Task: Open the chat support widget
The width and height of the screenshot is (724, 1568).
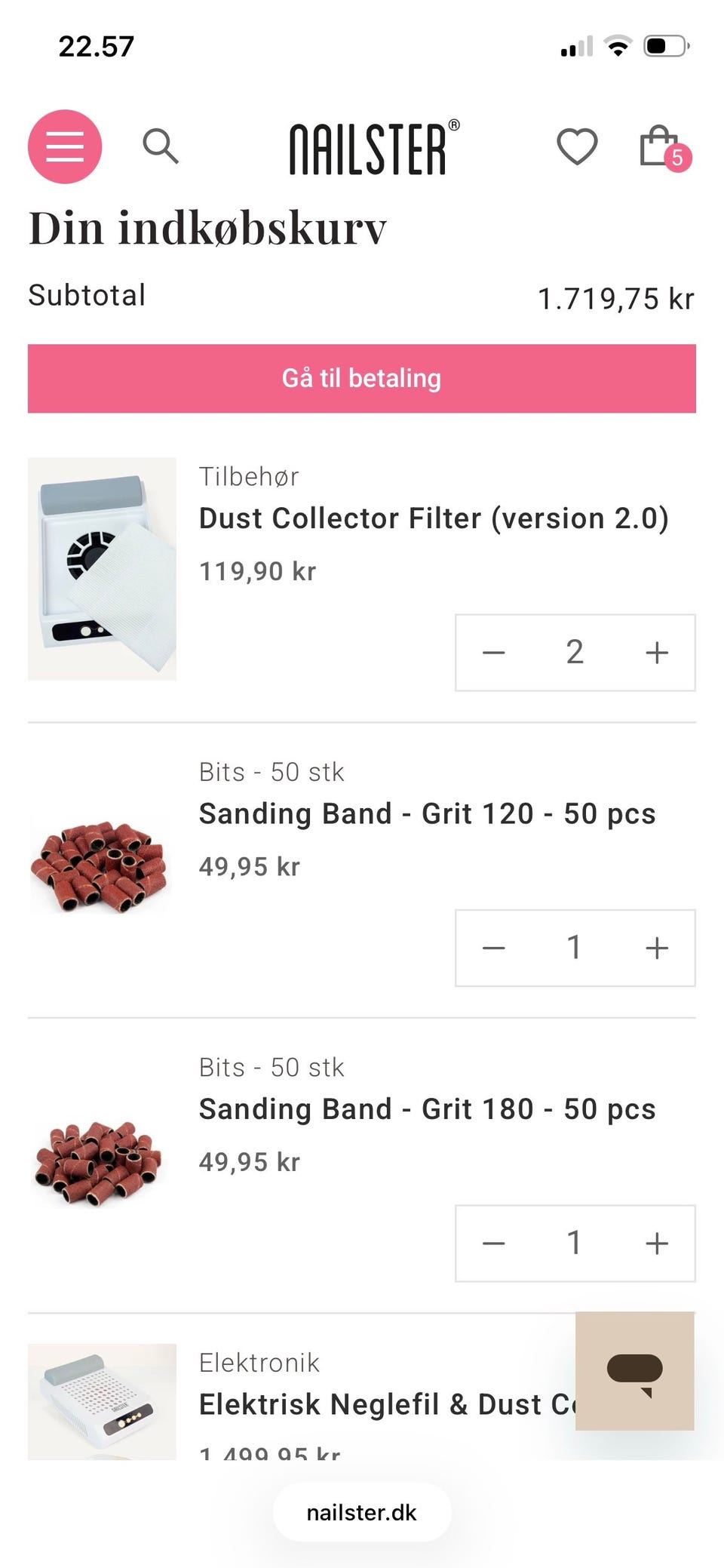Action: [x=634, y=1371]
